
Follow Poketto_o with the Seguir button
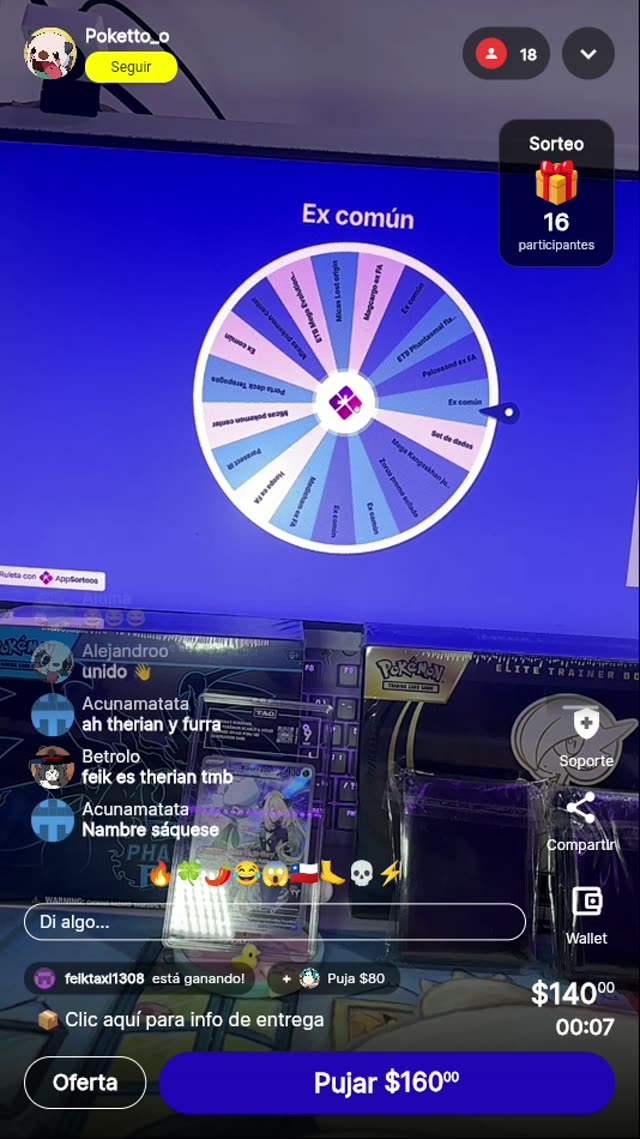tap(131, 67)
